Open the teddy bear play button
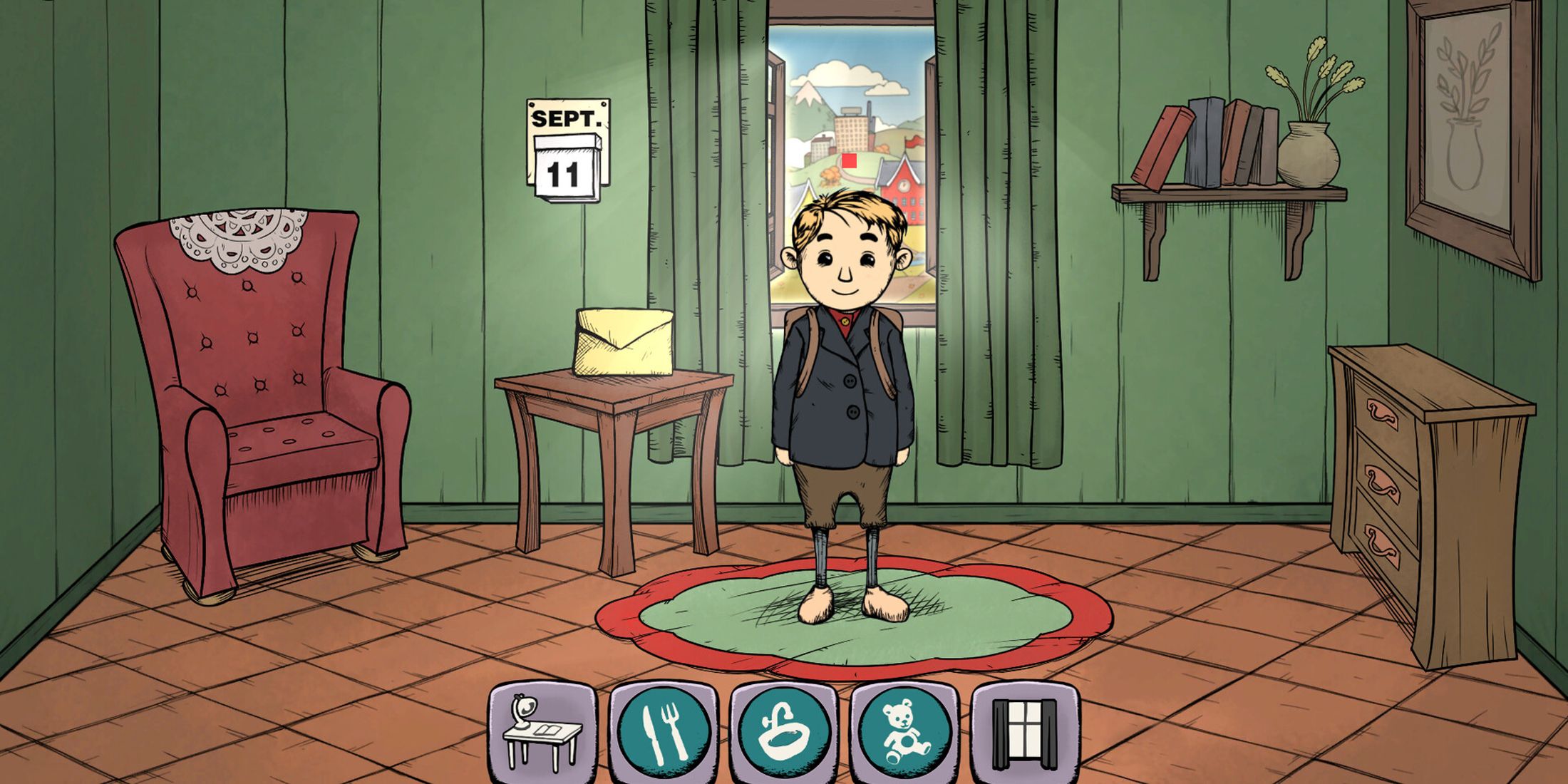Image resolution: width=1568 pixels, height=784 pixels. coord(904,733)
